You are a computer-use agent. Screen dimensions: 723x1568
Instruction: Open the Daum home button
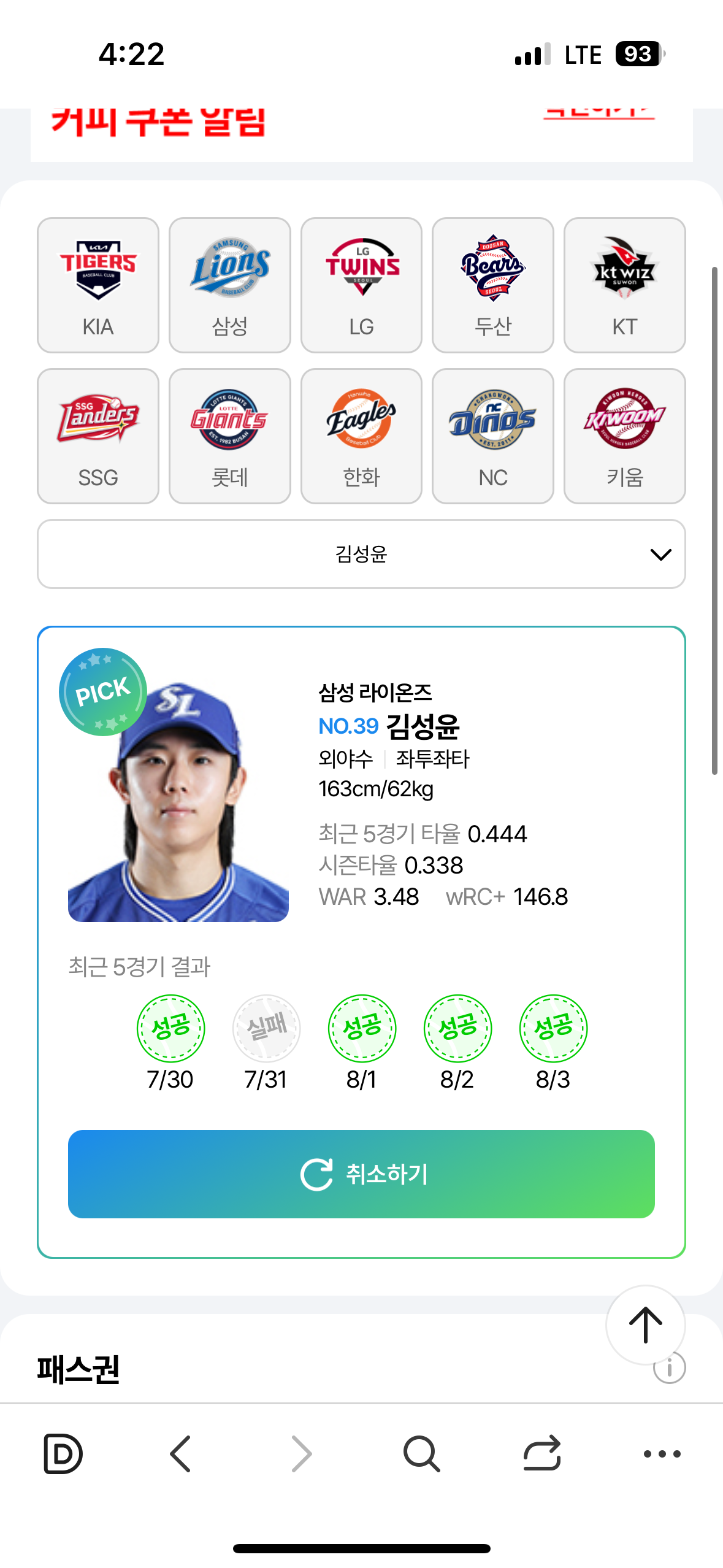click(x=63, y=1453)
